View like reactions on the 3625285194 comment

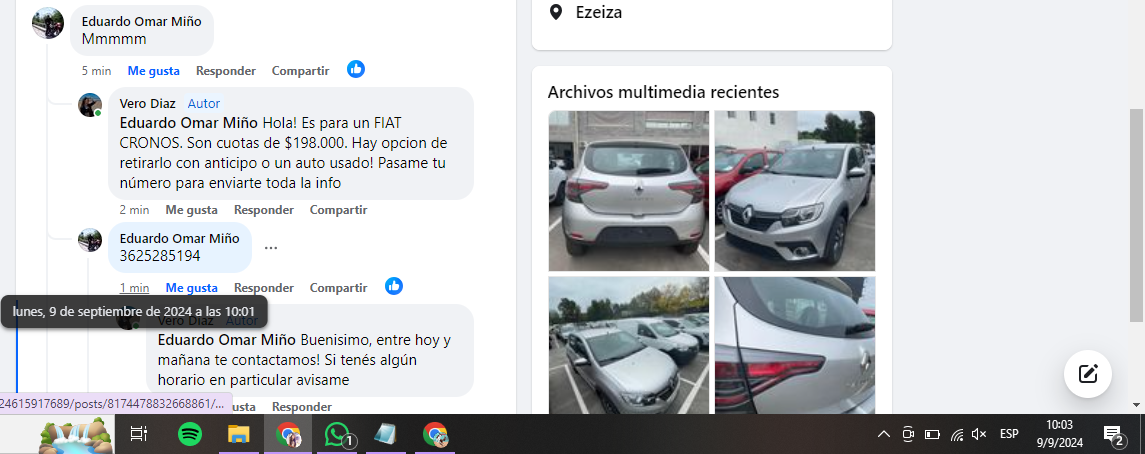click(394, 286)
